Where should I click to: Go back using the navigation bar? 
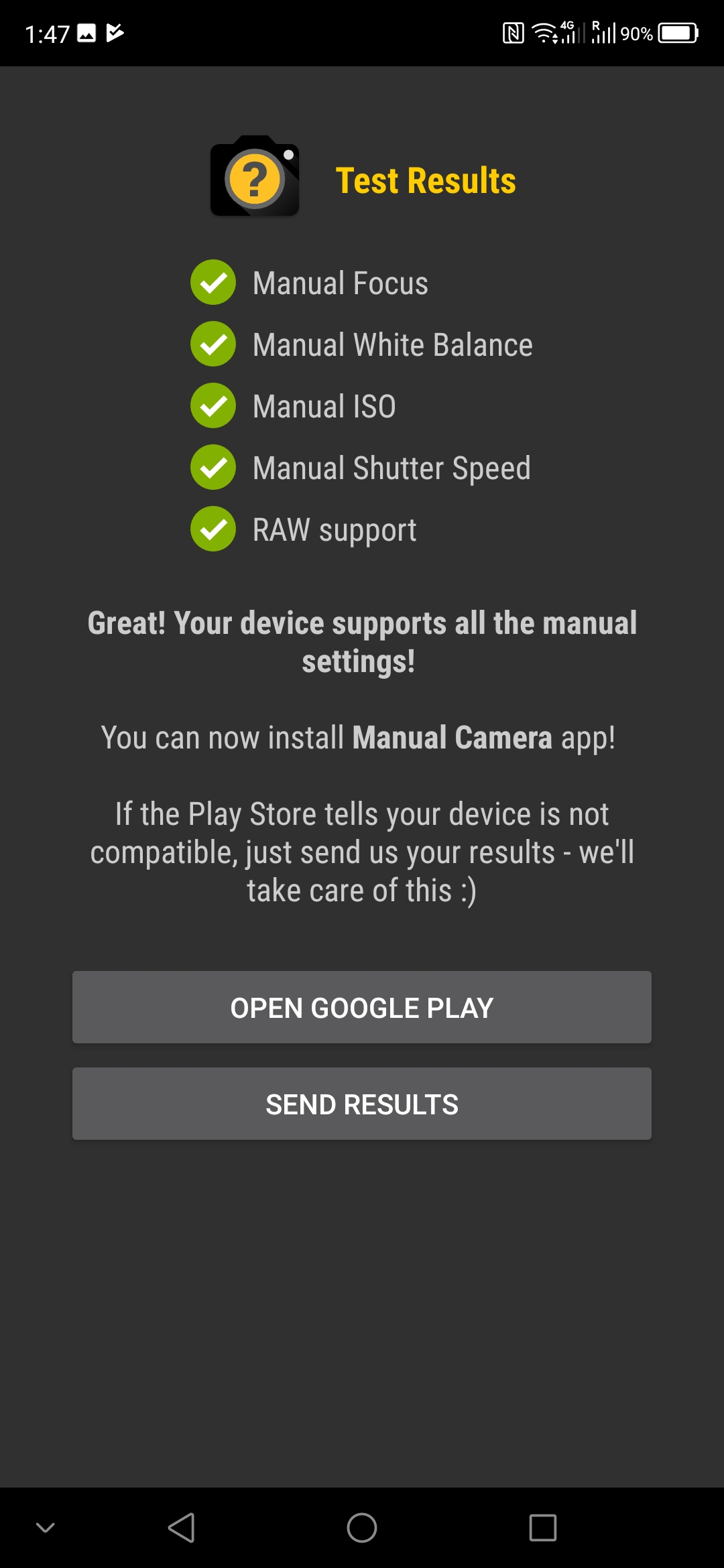click(181, 1528)
